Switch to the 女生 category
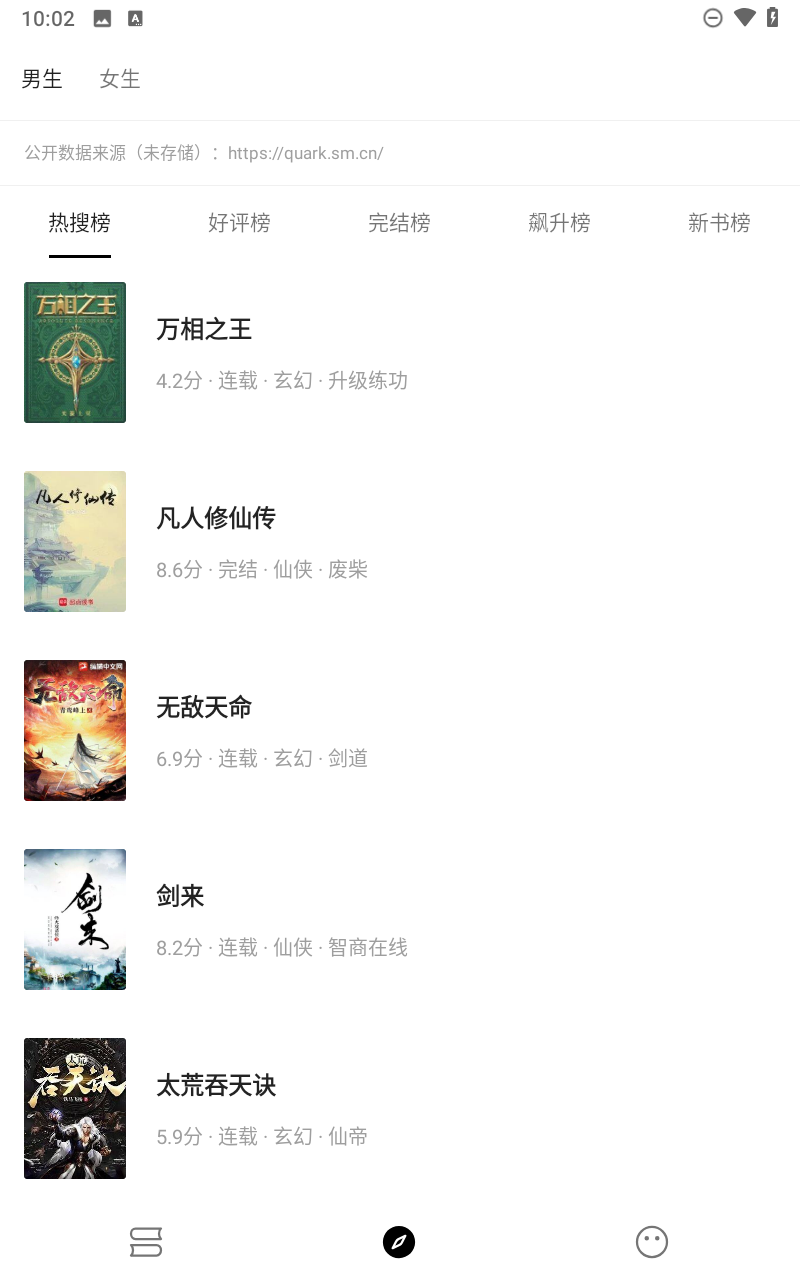The image size is (800, 1280). pyautogui.click(x=120, y=79)
